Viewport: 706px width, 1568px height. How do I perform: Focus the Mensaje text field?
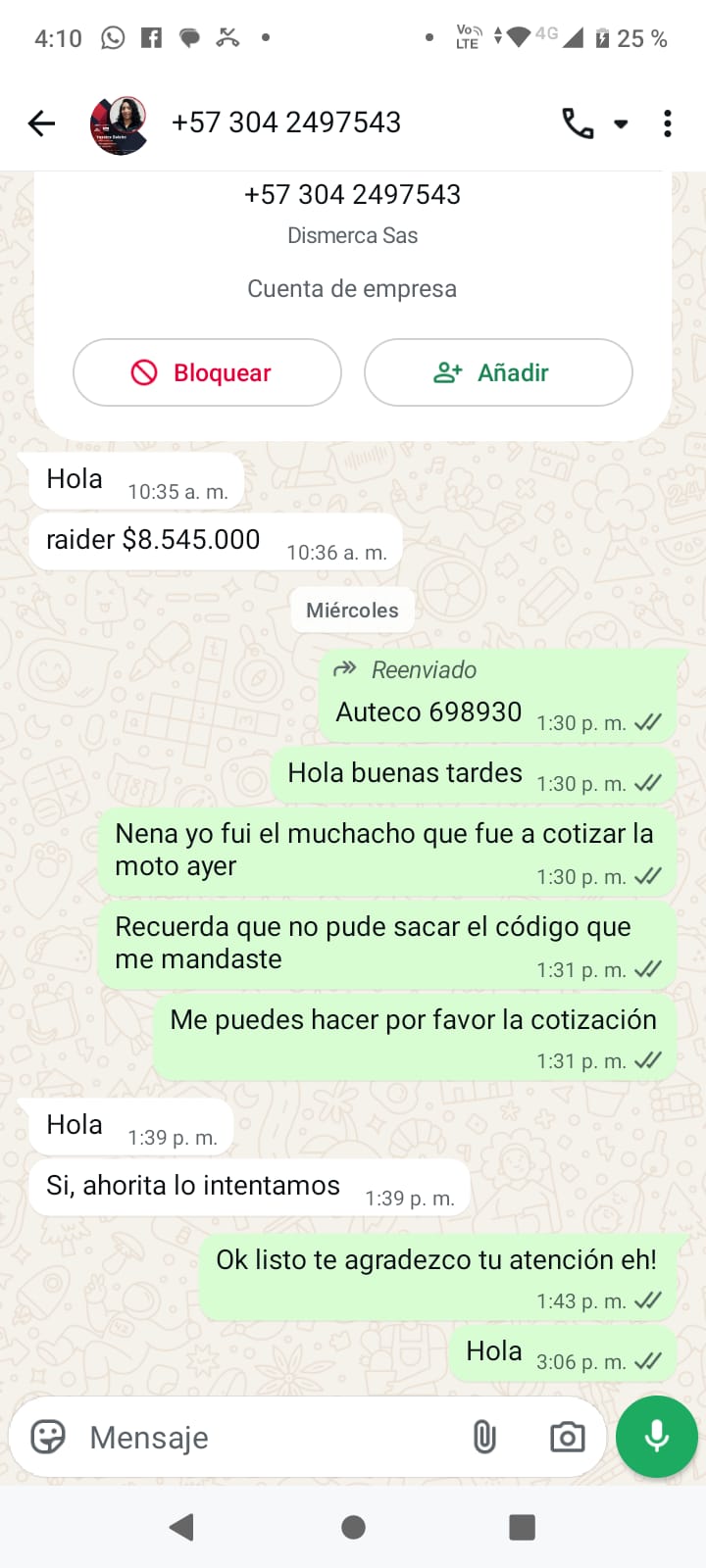[x=265, y=1437]
